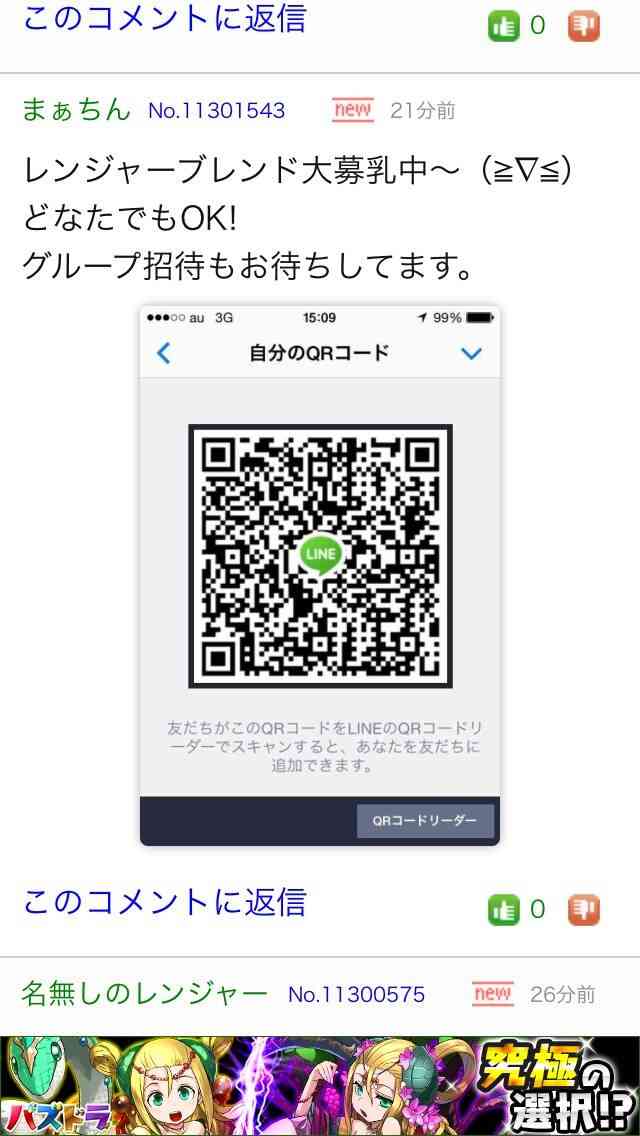Screen dimensions: 640x1136
Task: Tap the reply link of the comment before まぁちん's
Action: click(165, 18)
